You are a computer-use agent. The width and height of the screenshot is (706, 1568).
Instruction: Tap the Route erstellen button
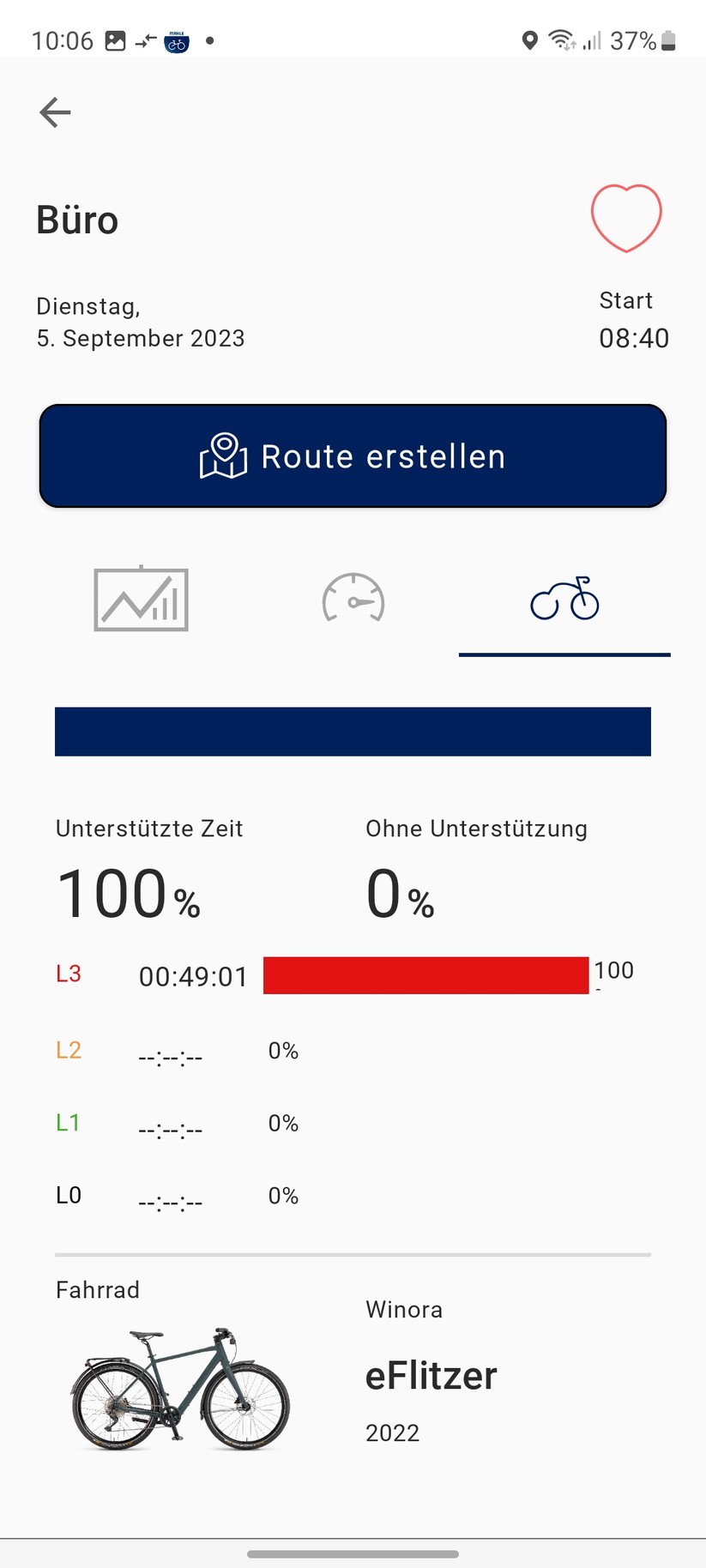pyautogui.click(x=353, y=456)
